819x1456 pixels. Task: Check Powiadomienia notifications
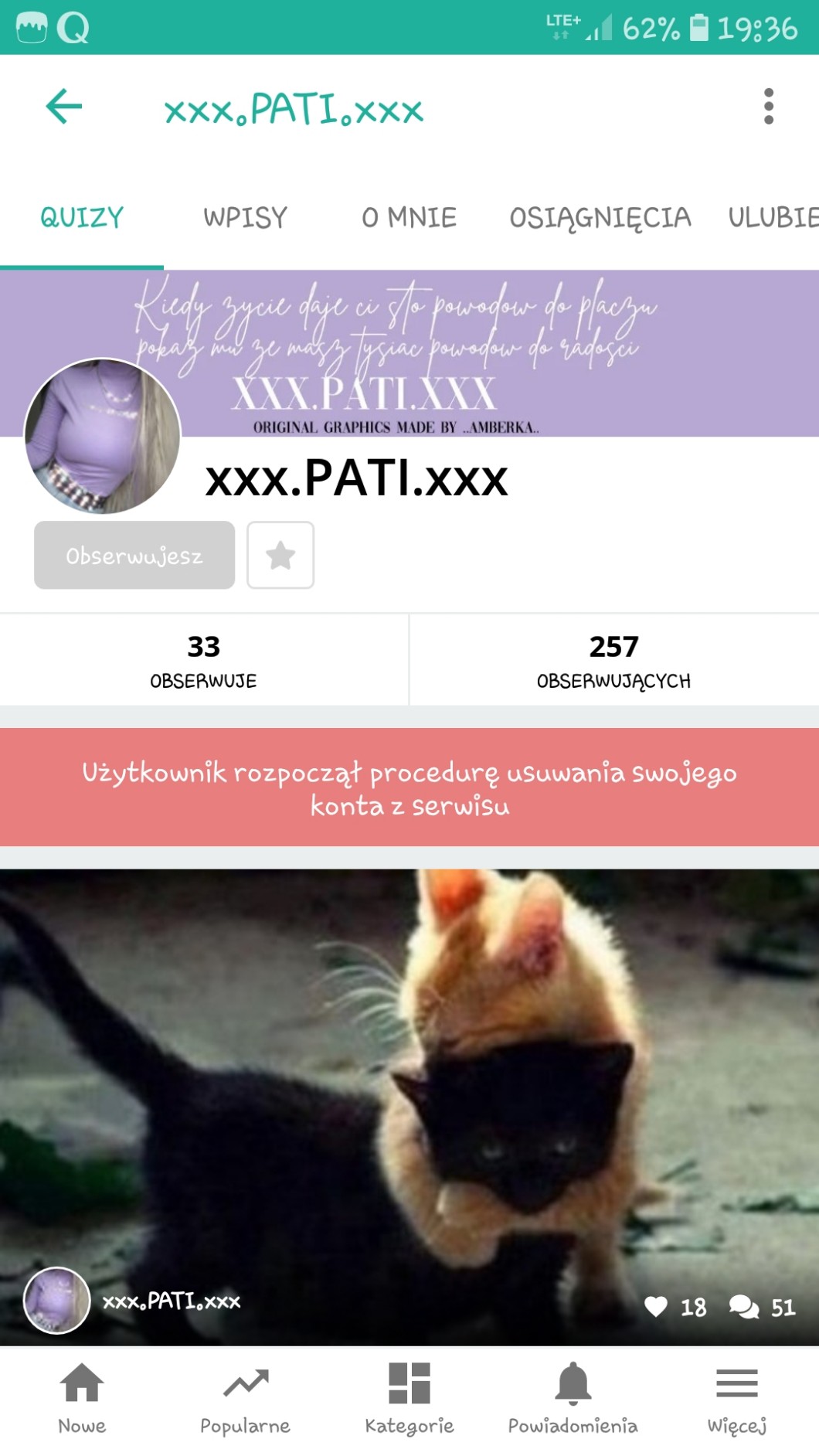pyautogui.click(x=573, y=1397)
